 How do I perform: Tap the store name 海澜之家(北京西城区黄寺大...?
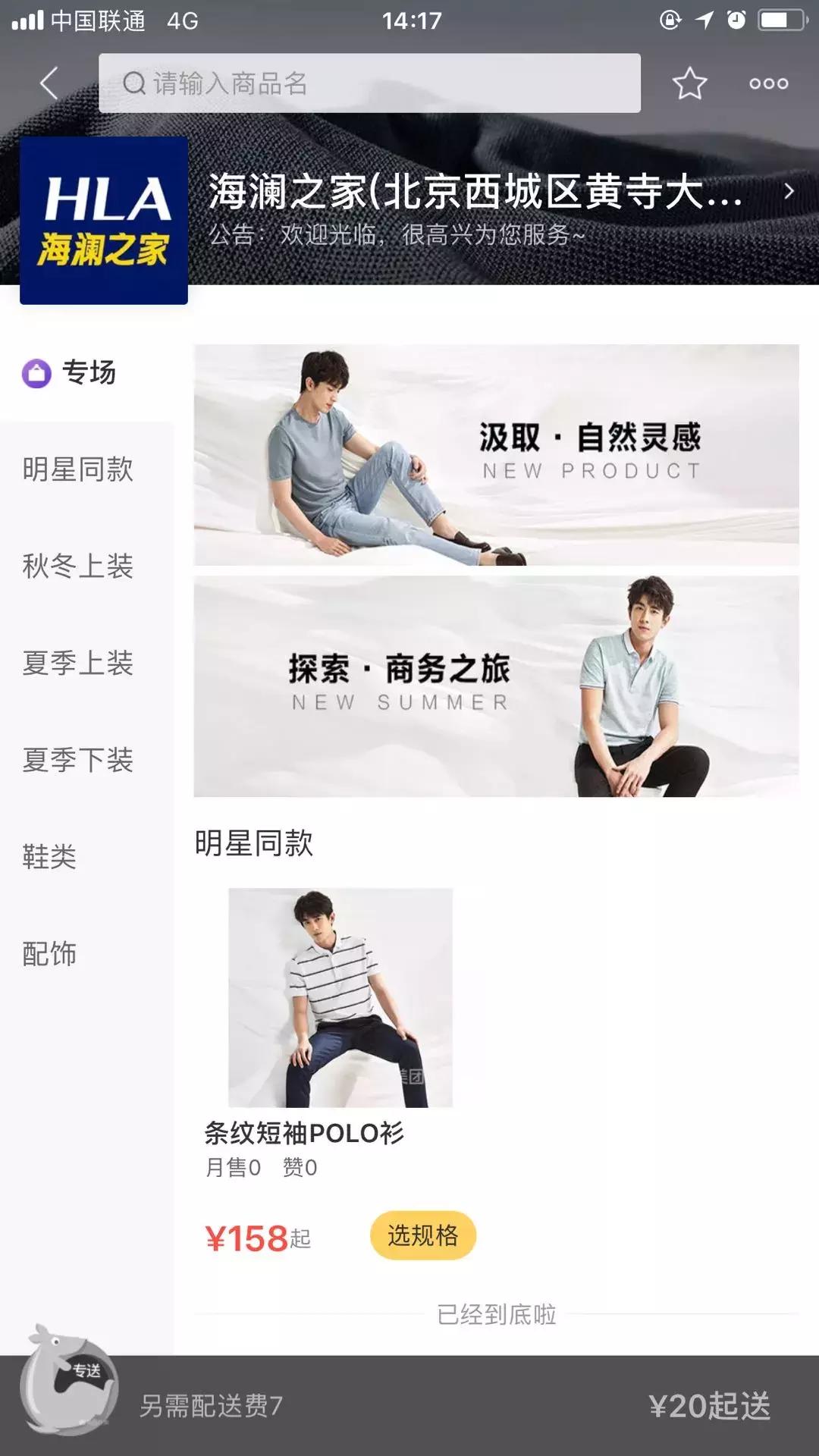(470, 196)
